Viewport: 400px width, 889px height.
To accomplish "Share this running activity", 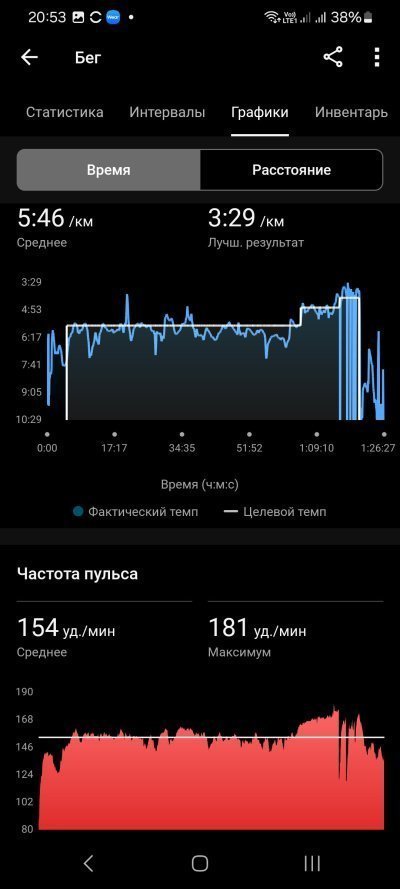I will (333, 57).
